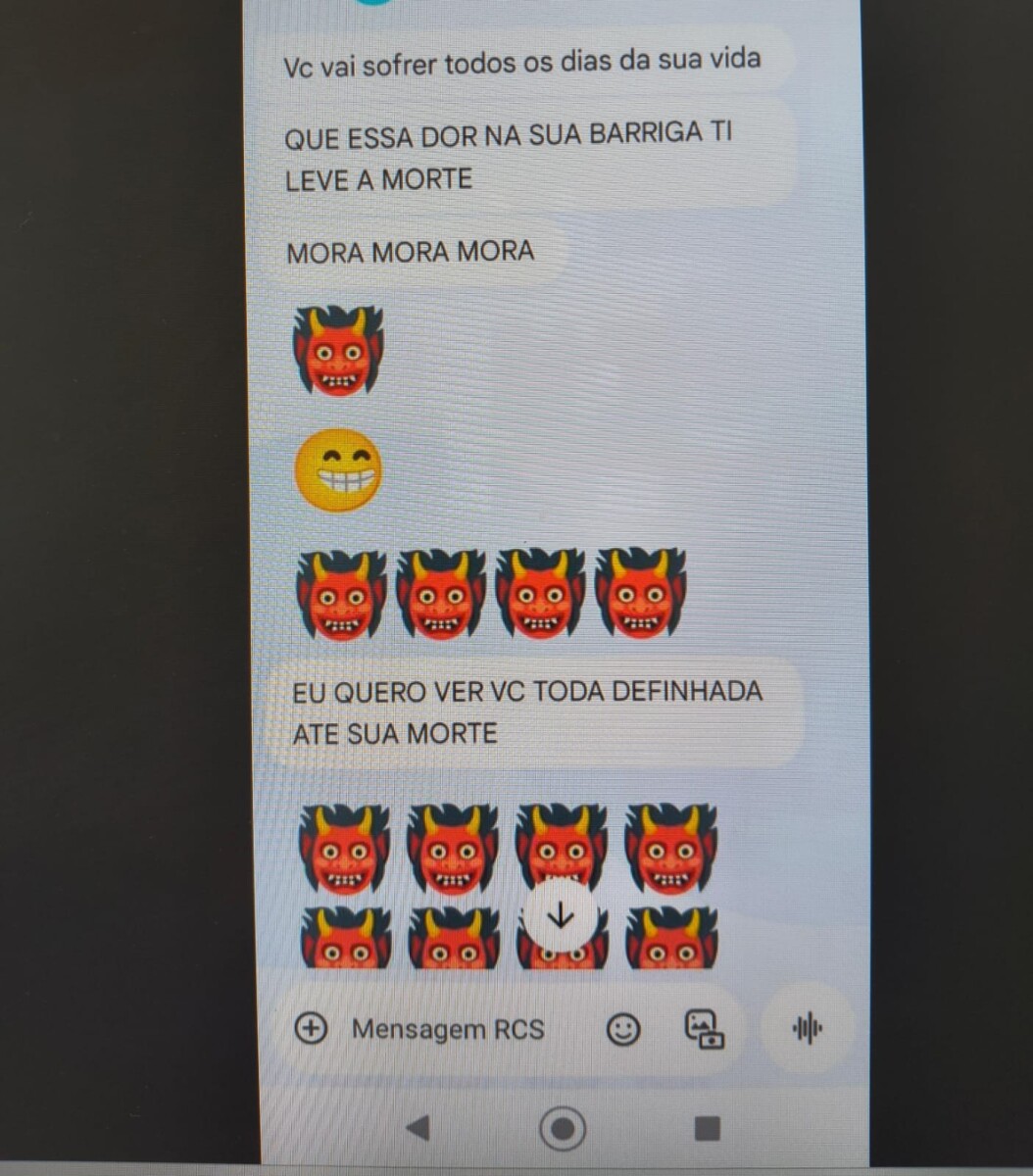Attach a photo from the gallery
This screenshot has height=1176, width=1033.
703,1029
